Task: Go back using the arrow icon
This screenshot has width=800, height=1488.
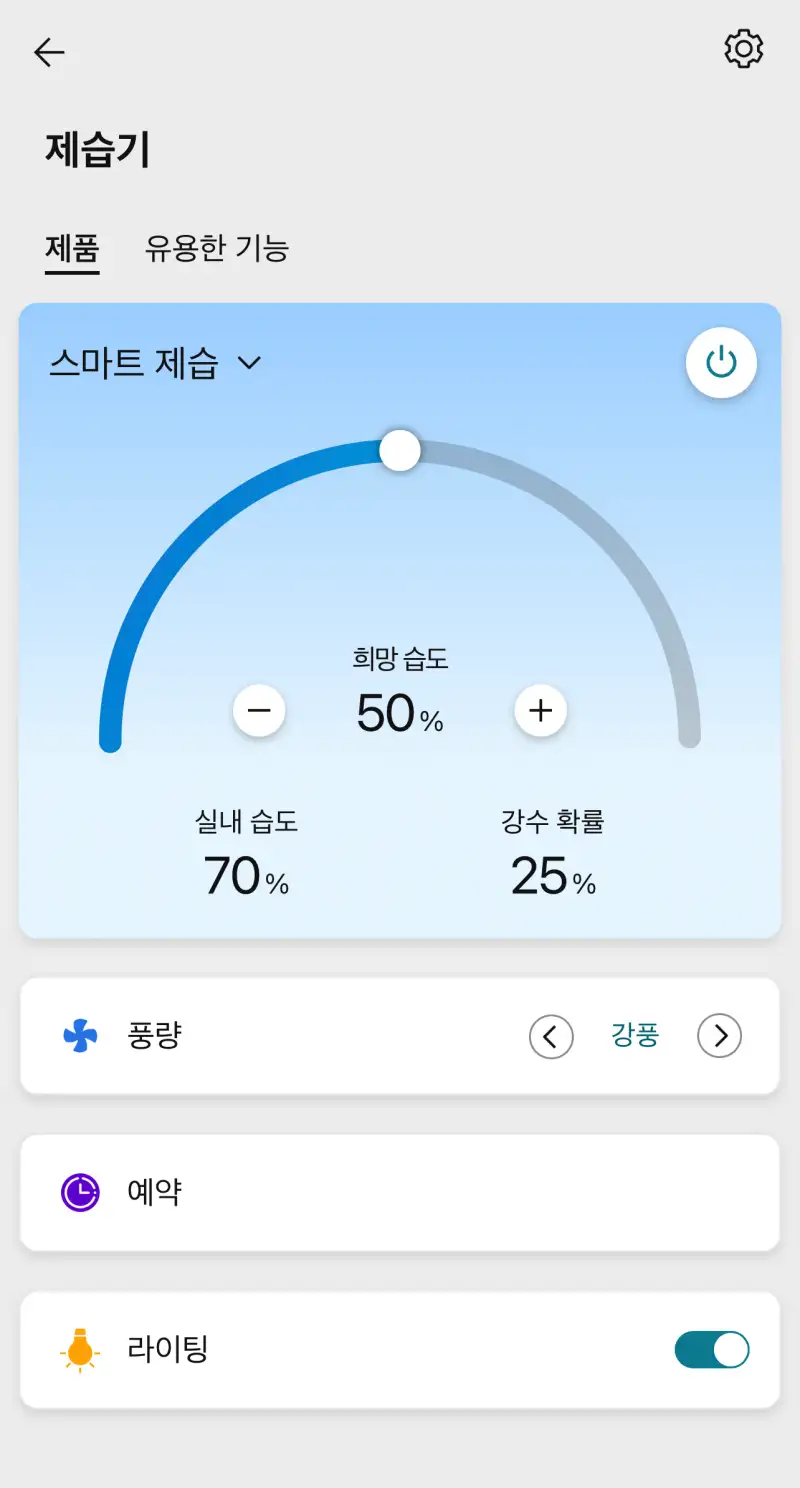Action: point(49,52)
